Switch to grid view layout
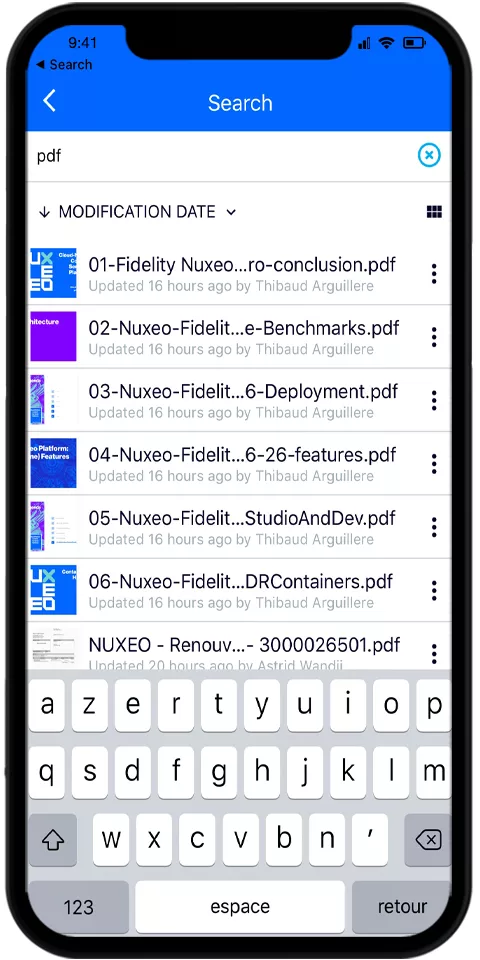The image size is (480, 960). click(x=433, y=212)
